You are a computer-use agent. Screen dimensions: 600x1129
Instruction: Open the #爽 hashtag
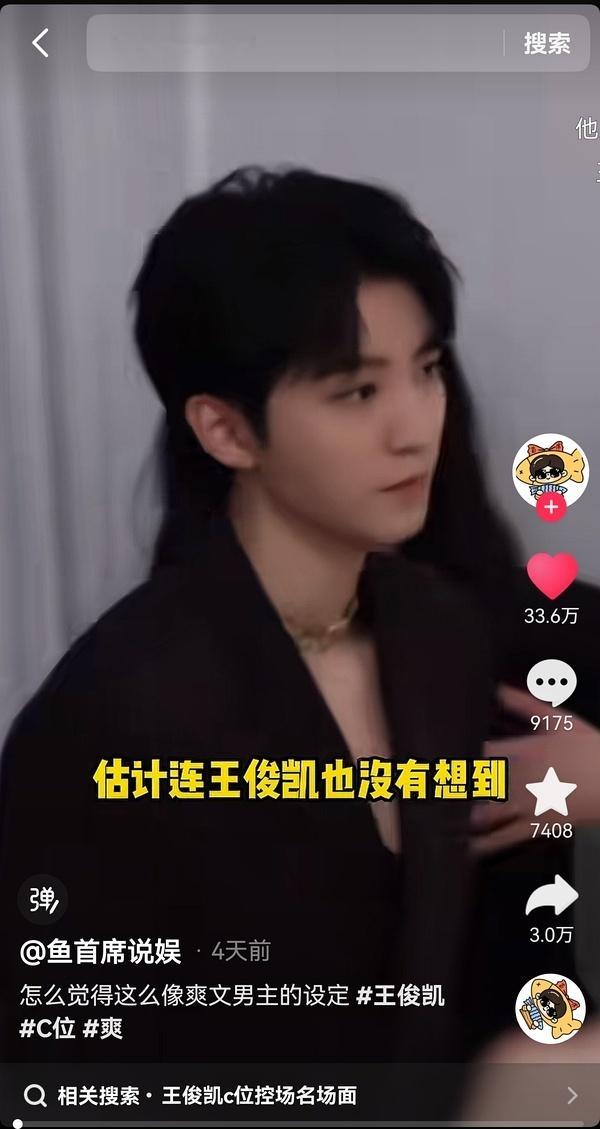click(104, 1028)
